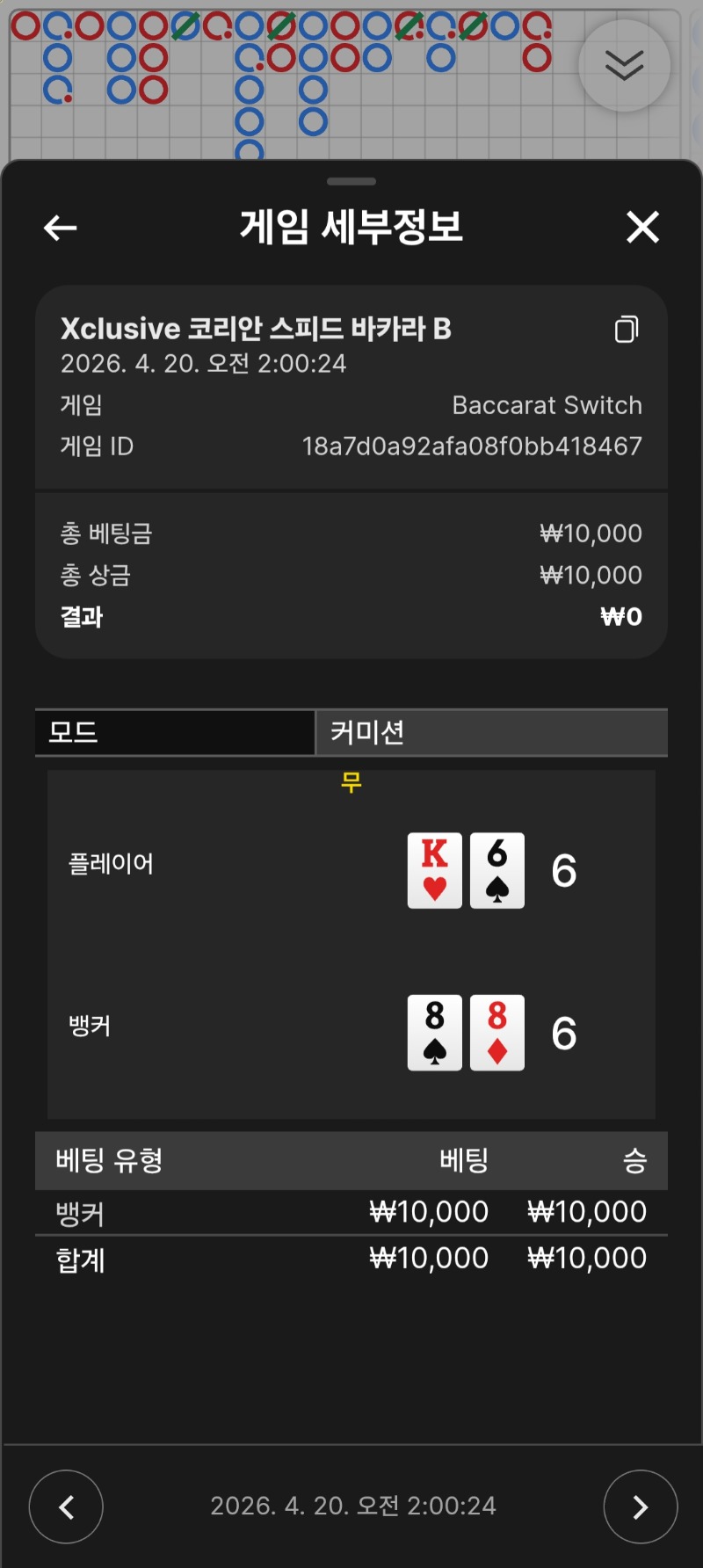Collapse the roadmap with the double-chevron button
The image size is (703, 1568).
(x=624, y=66)
